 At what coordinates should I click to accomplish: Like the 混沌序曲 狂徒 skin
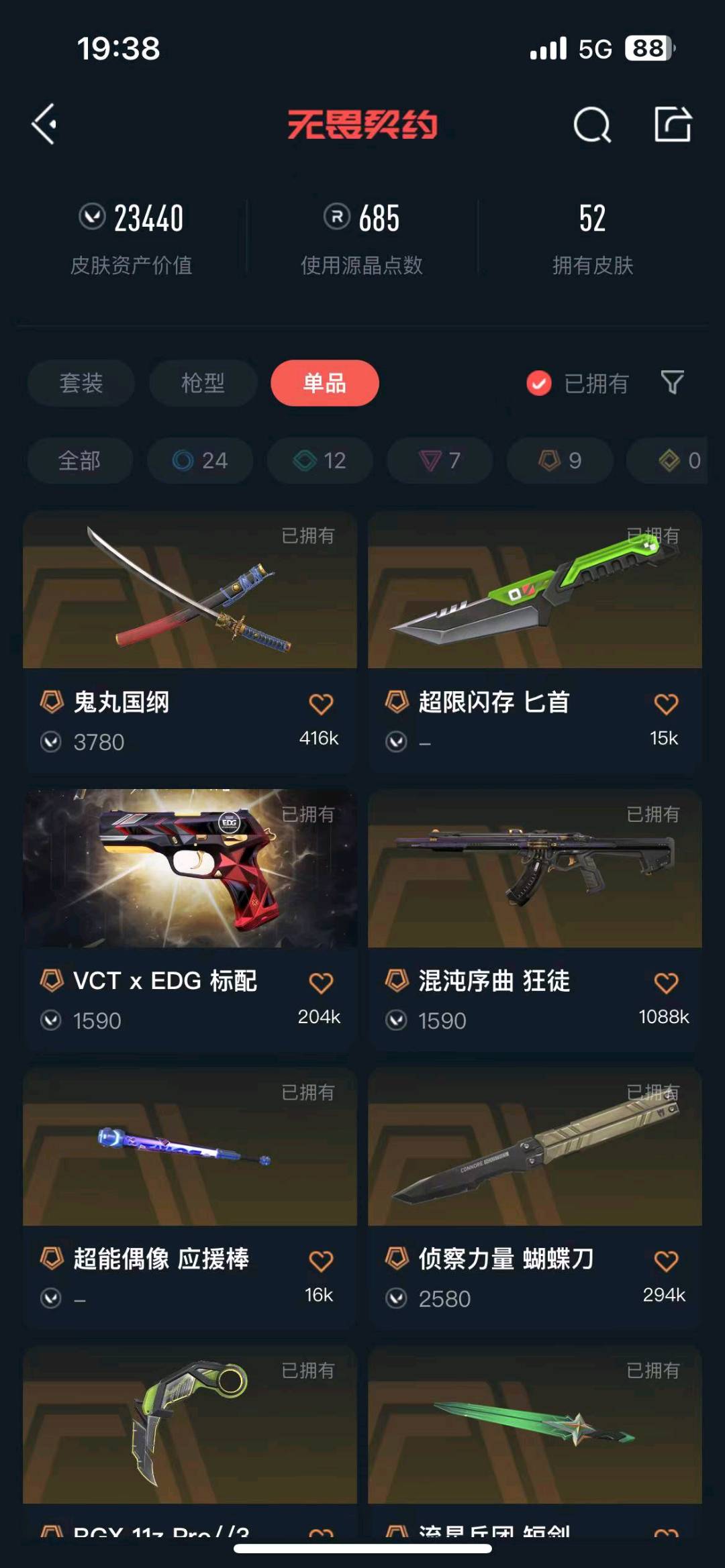point(666,983)
